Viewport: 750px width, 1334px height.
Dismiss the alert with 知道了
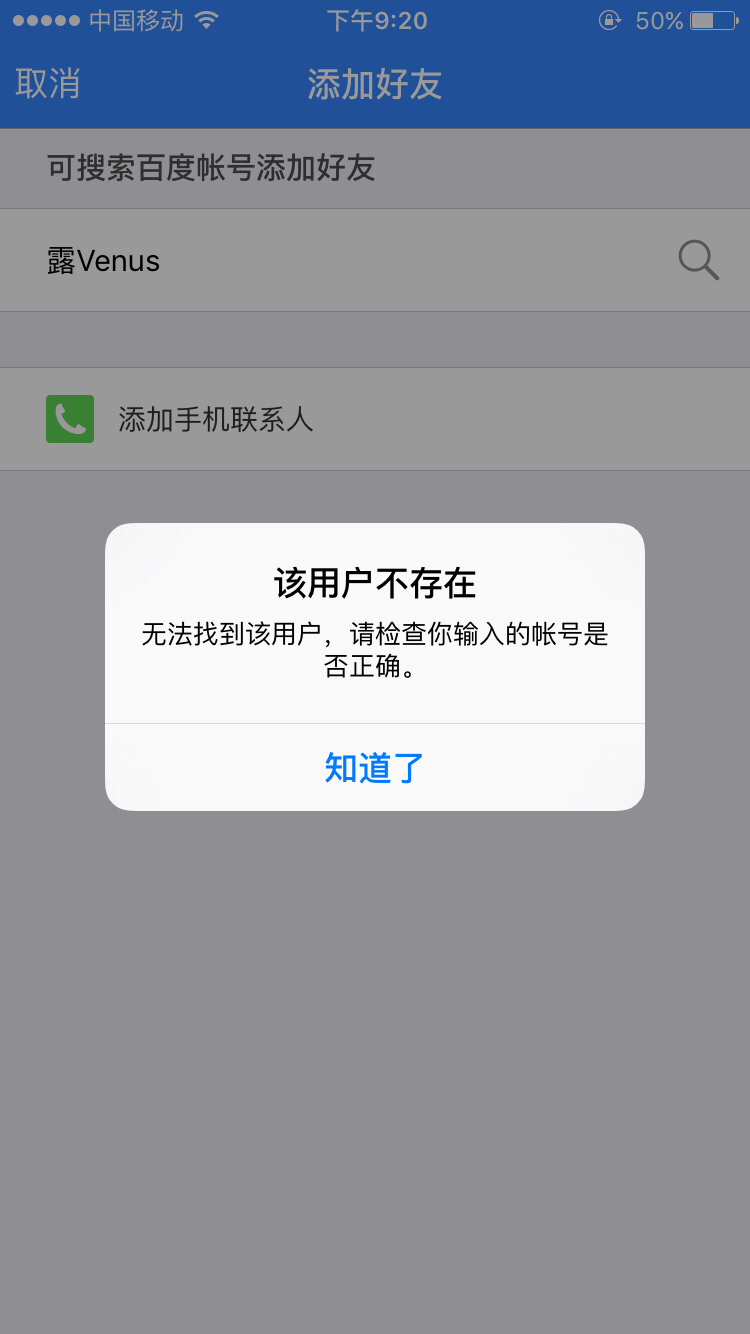pos(375,767)
